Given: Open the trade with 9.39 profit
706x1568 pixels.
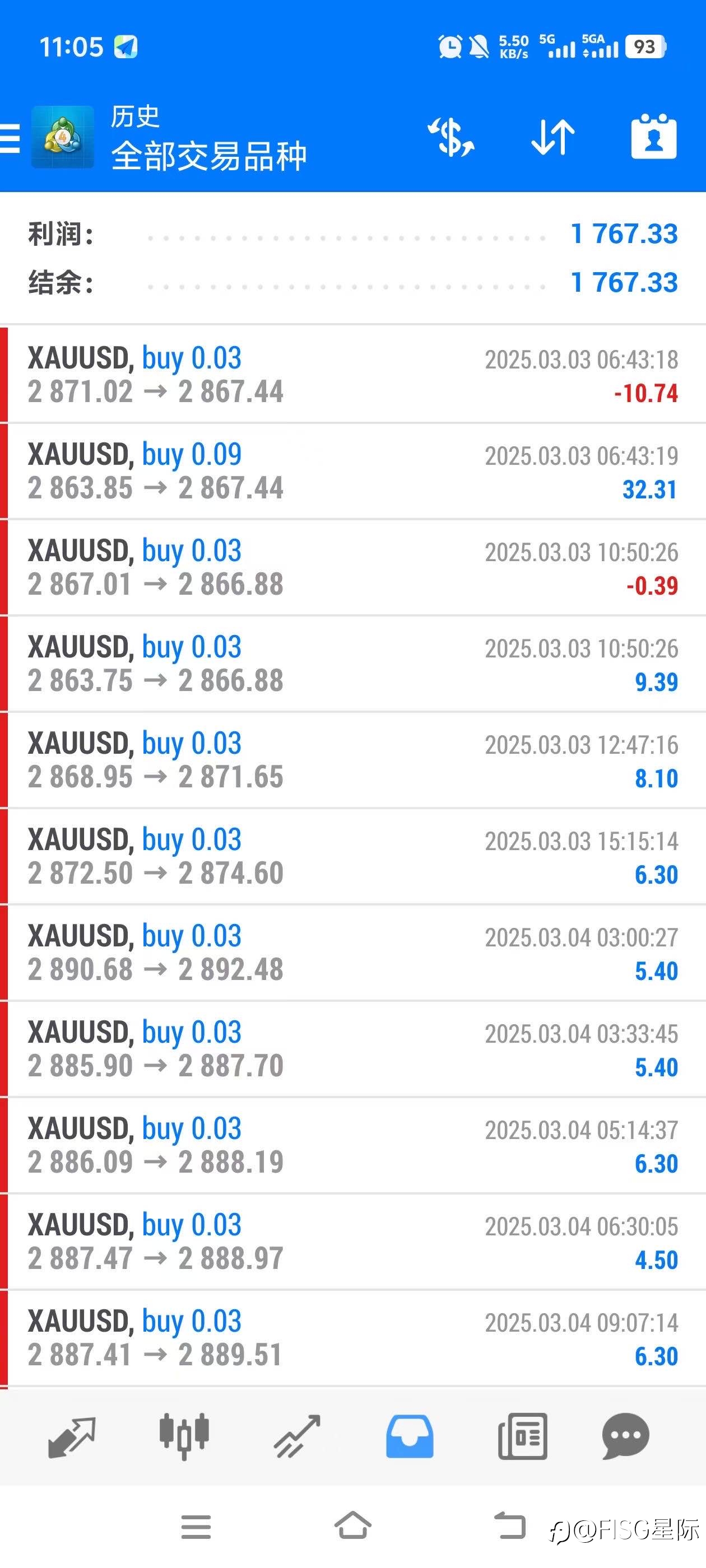Looking at the screenshot, I should tap(352, 664).
